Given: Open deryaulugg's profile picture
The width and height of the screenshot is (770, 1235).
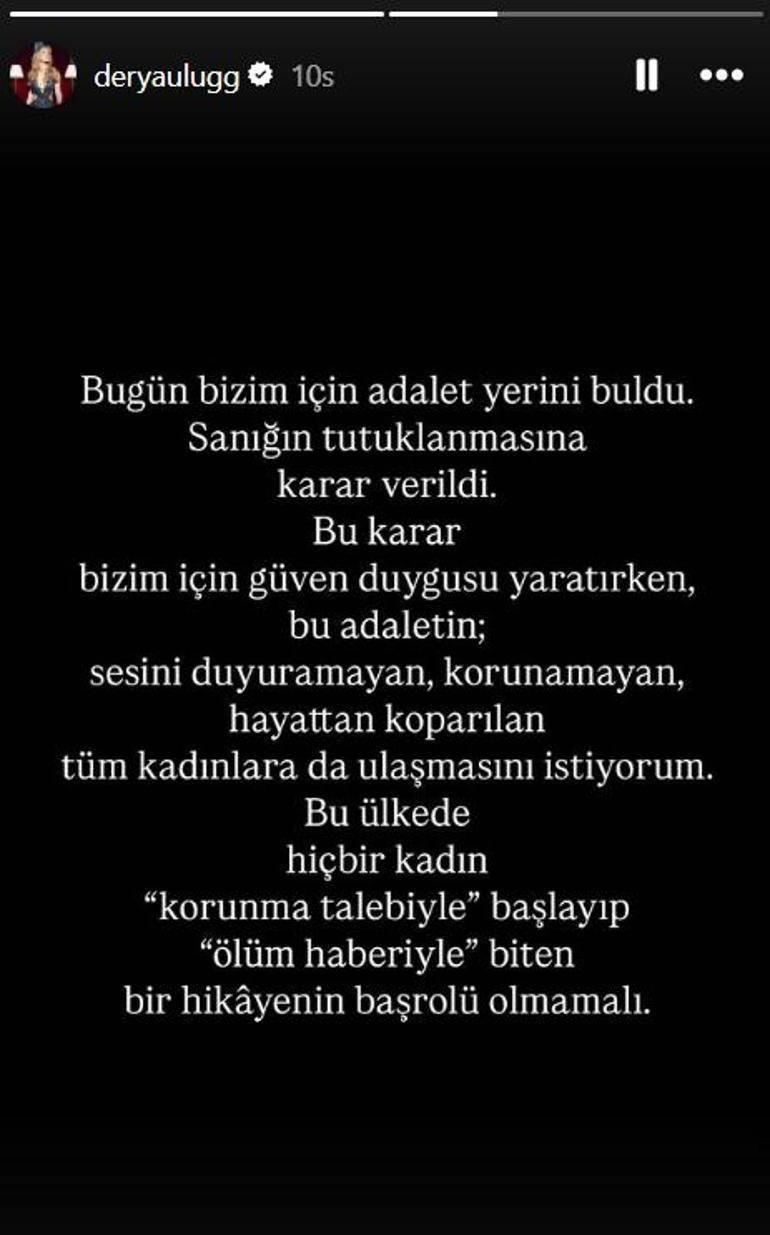Looking at the screenshot, I should tap(43, 76).
